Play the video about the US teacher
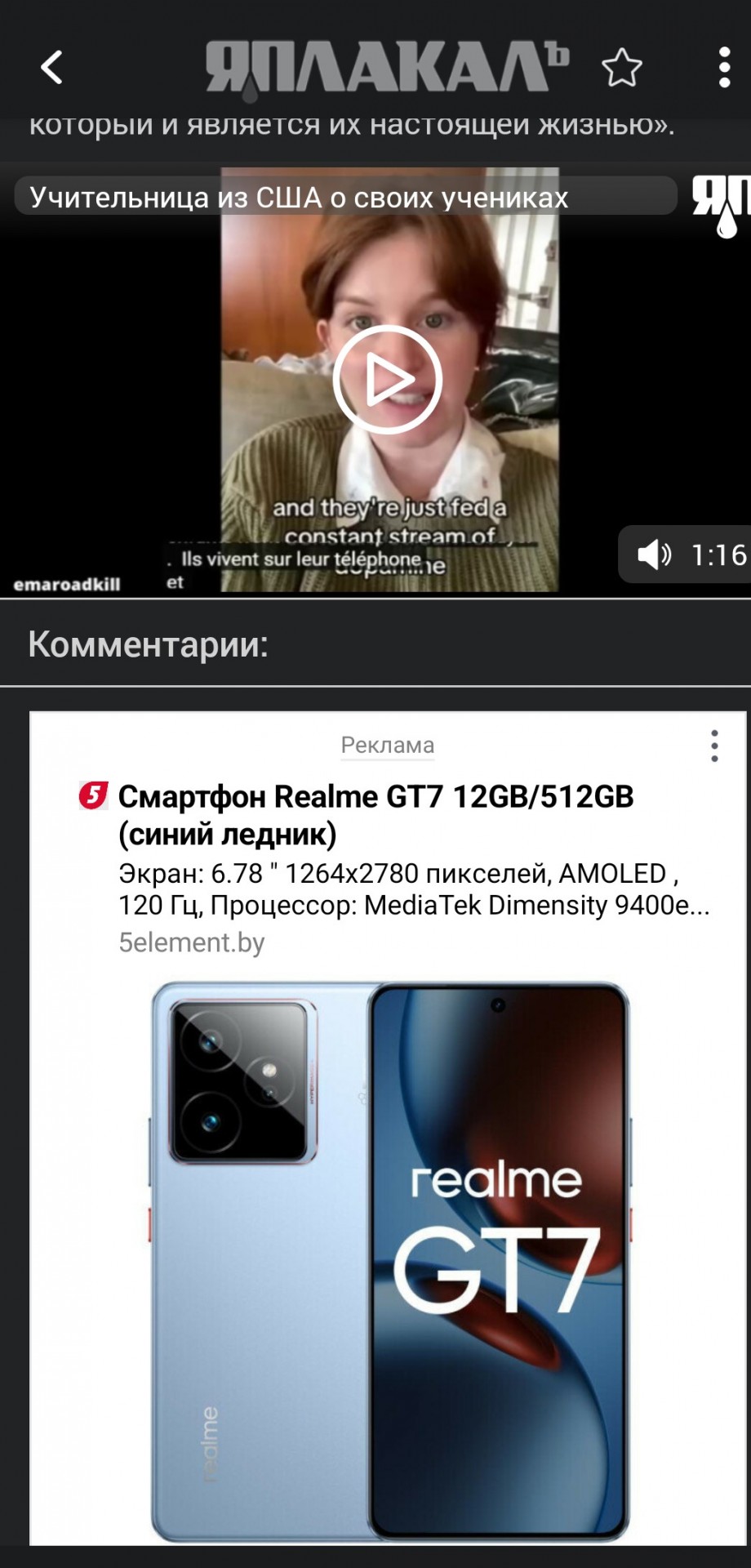Screen dimensions: 751x1568 [387, 380]
